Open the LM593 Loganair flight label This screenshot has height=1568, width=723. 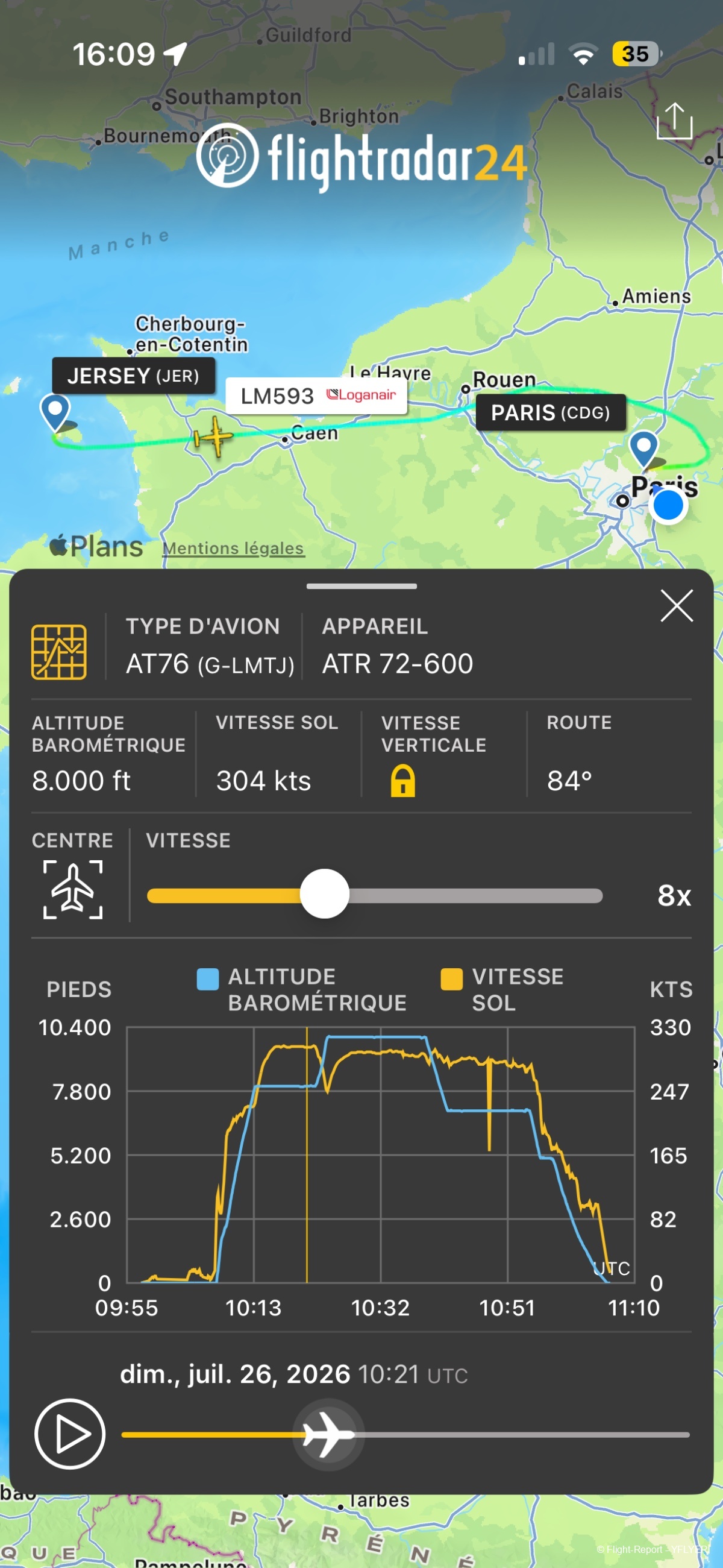pos(316,395)
